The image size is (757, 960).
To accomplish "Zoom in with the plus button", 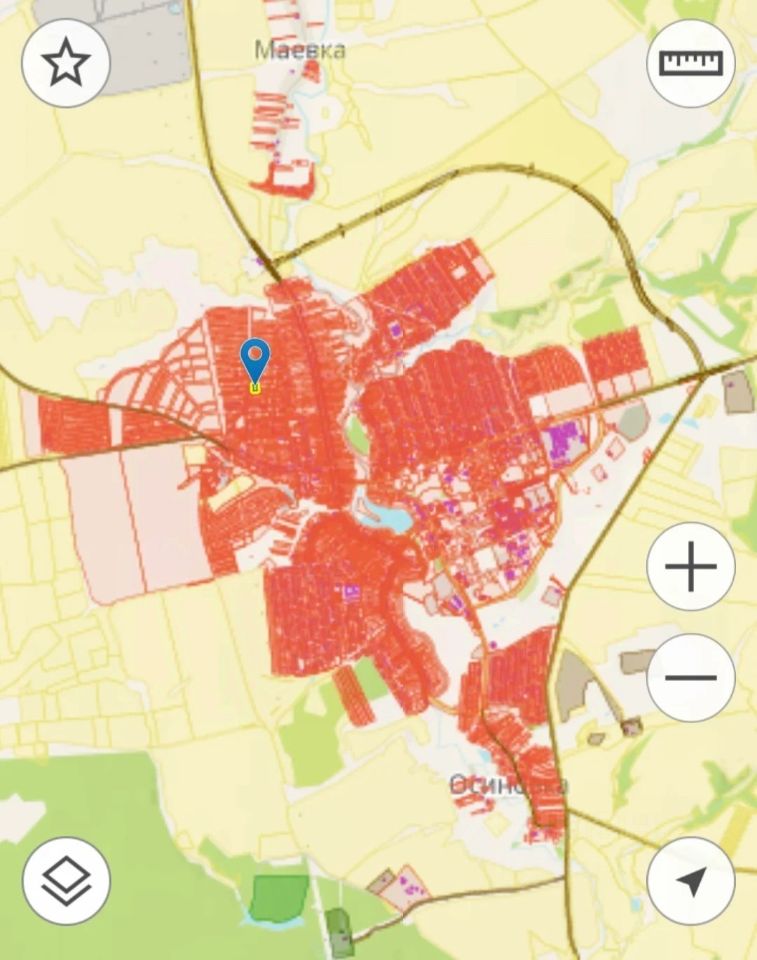I will (x=691, y=567).
